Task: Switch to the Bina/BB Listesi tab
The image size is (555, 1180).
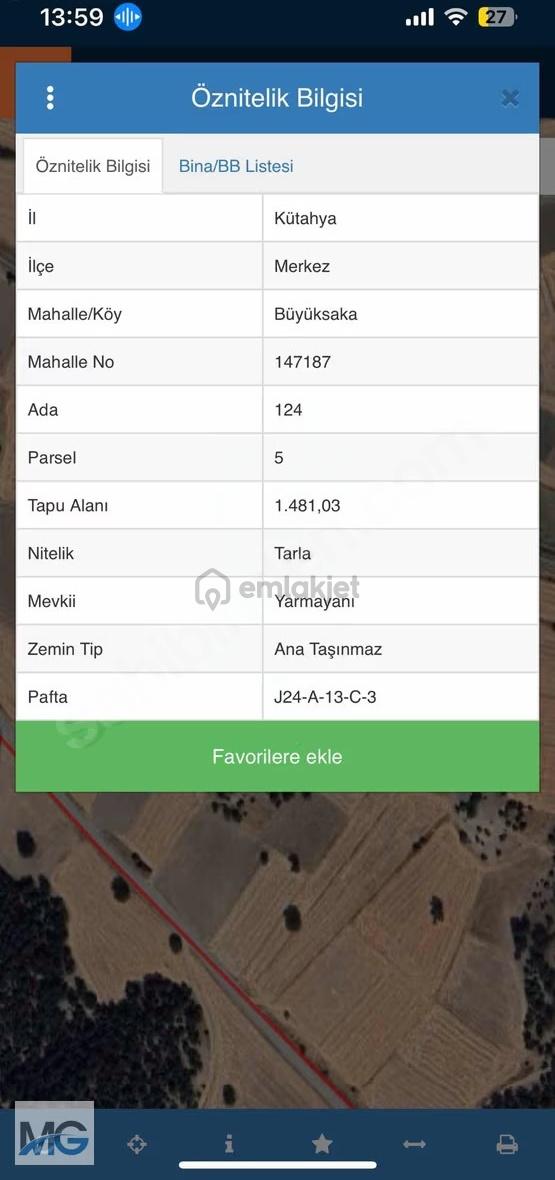Action: pos(236,166)
